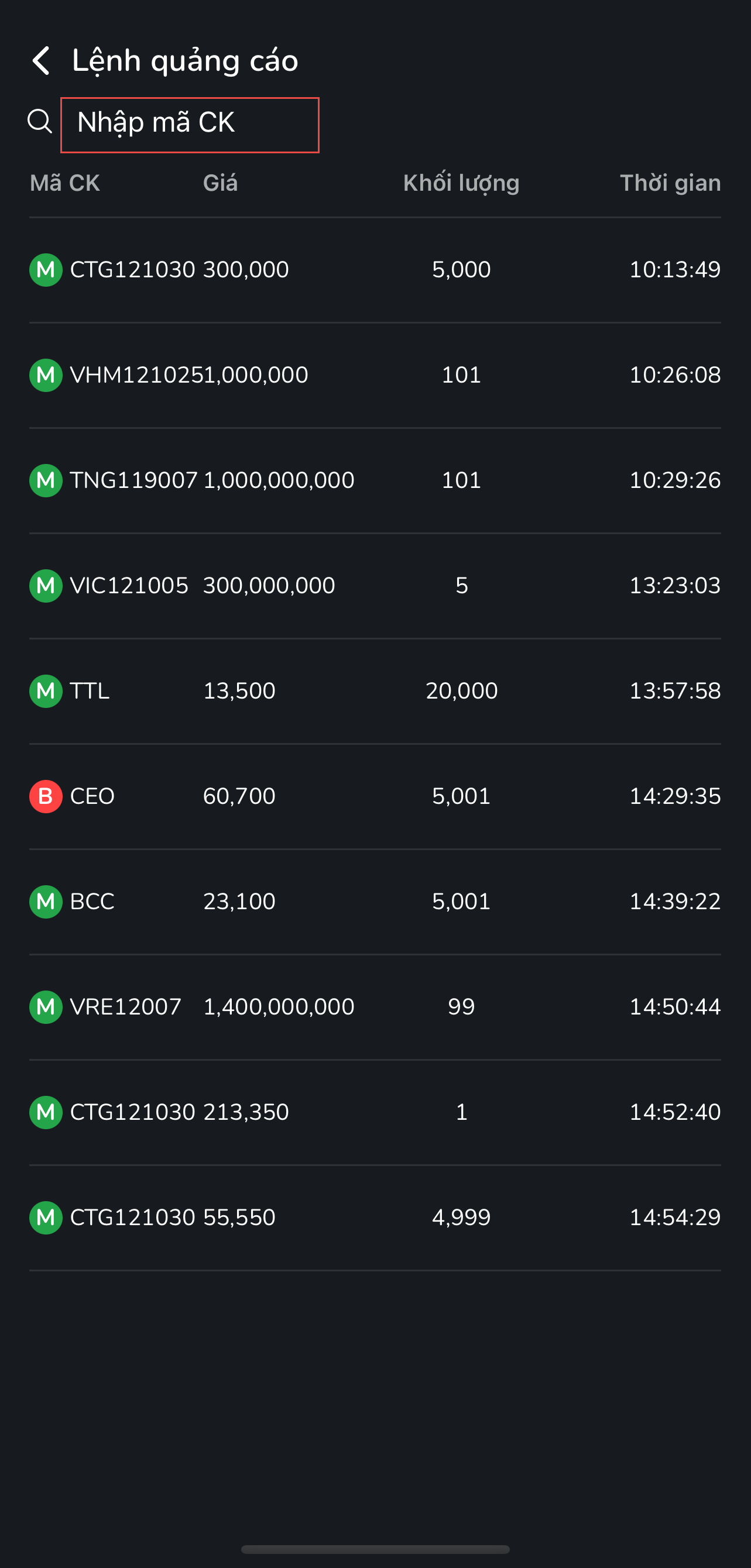Open the CEO sell order row
The image size is (751, 1568).
375,796
